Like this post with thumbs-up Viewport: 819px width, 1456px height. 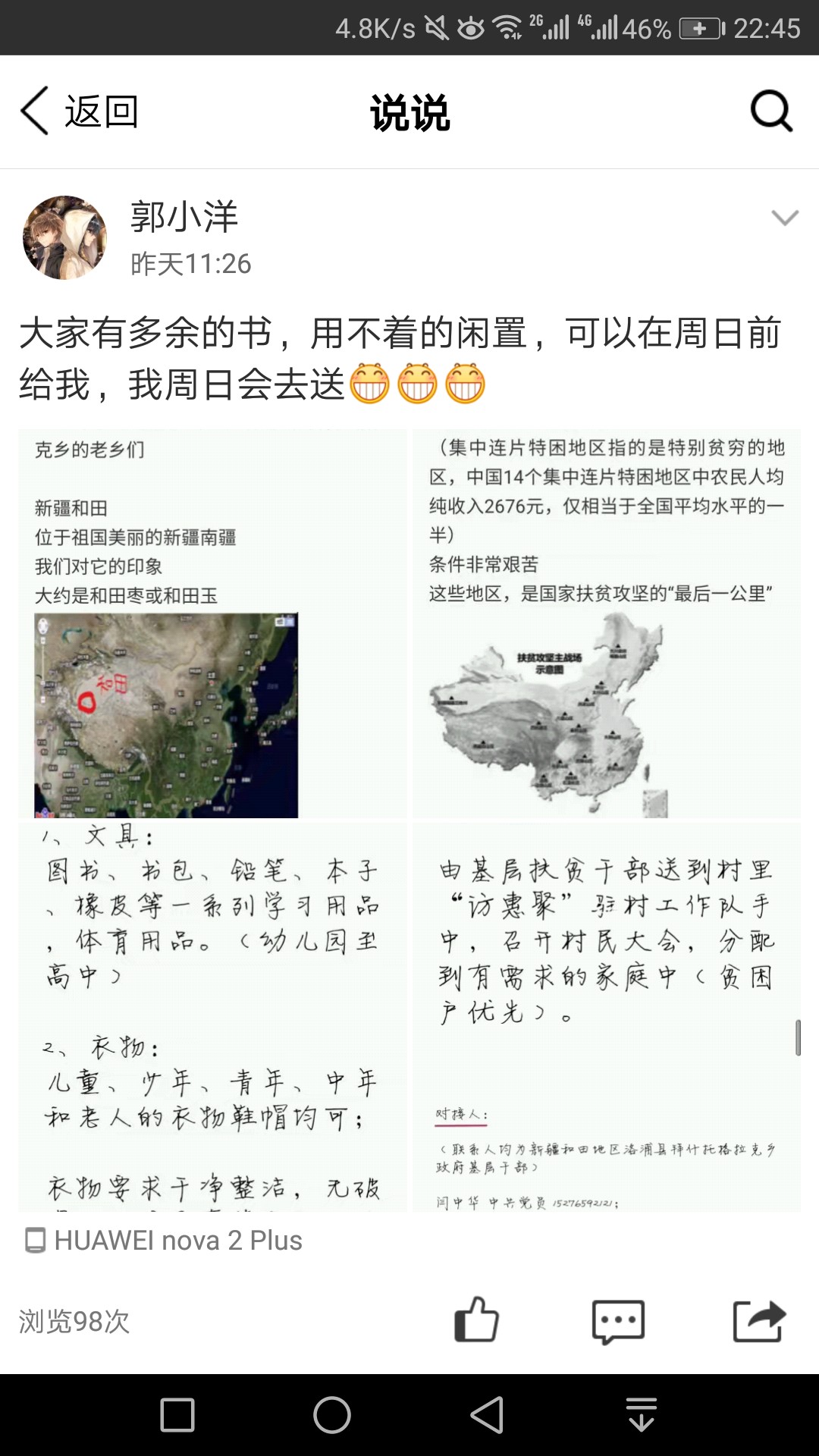tap(476, 1320)
